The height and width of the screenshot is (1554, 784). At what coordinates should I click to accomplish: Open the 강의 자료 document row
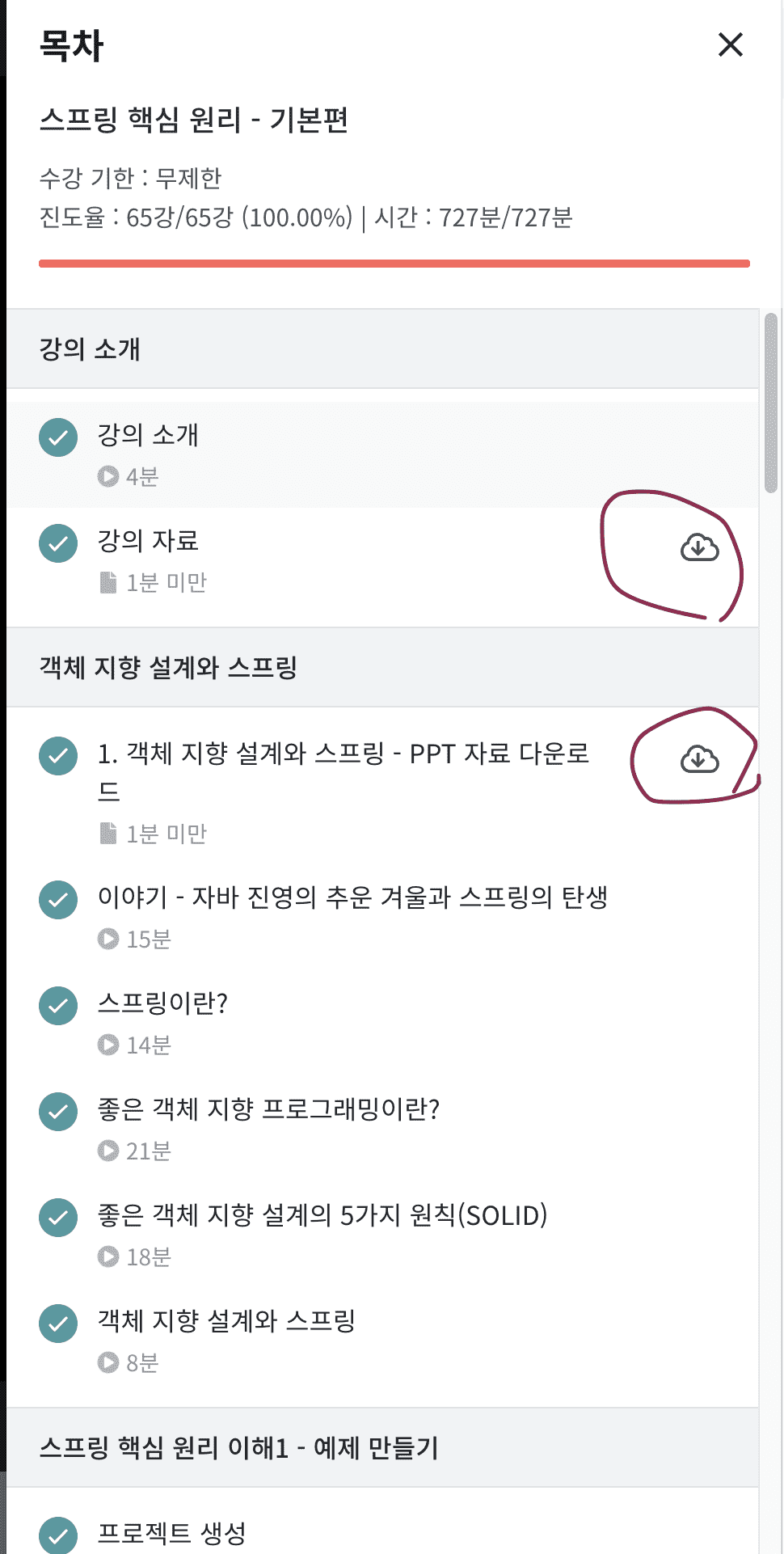tap(148, 541)
